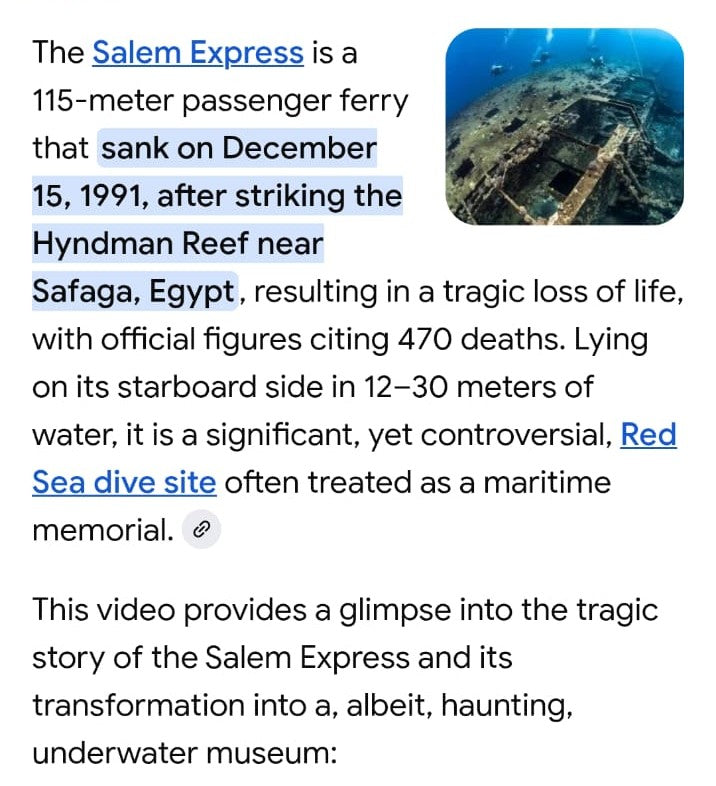Open the Red Sea dive site link
The width and height of the screenshot is (716, 786).
(x=124, y=483)
